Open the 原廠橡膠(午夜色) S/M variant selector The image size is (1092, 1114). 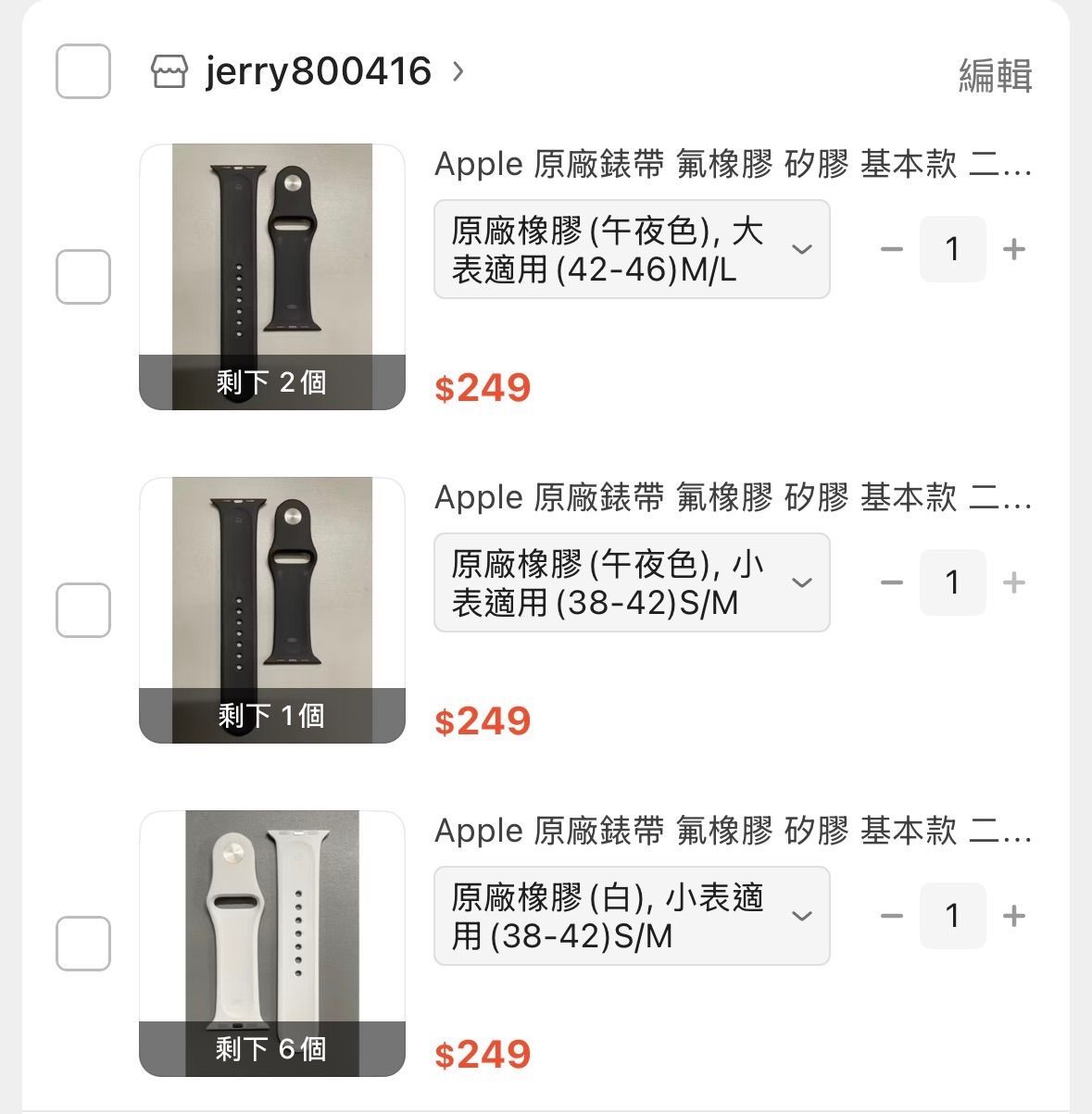pos(633,582)
